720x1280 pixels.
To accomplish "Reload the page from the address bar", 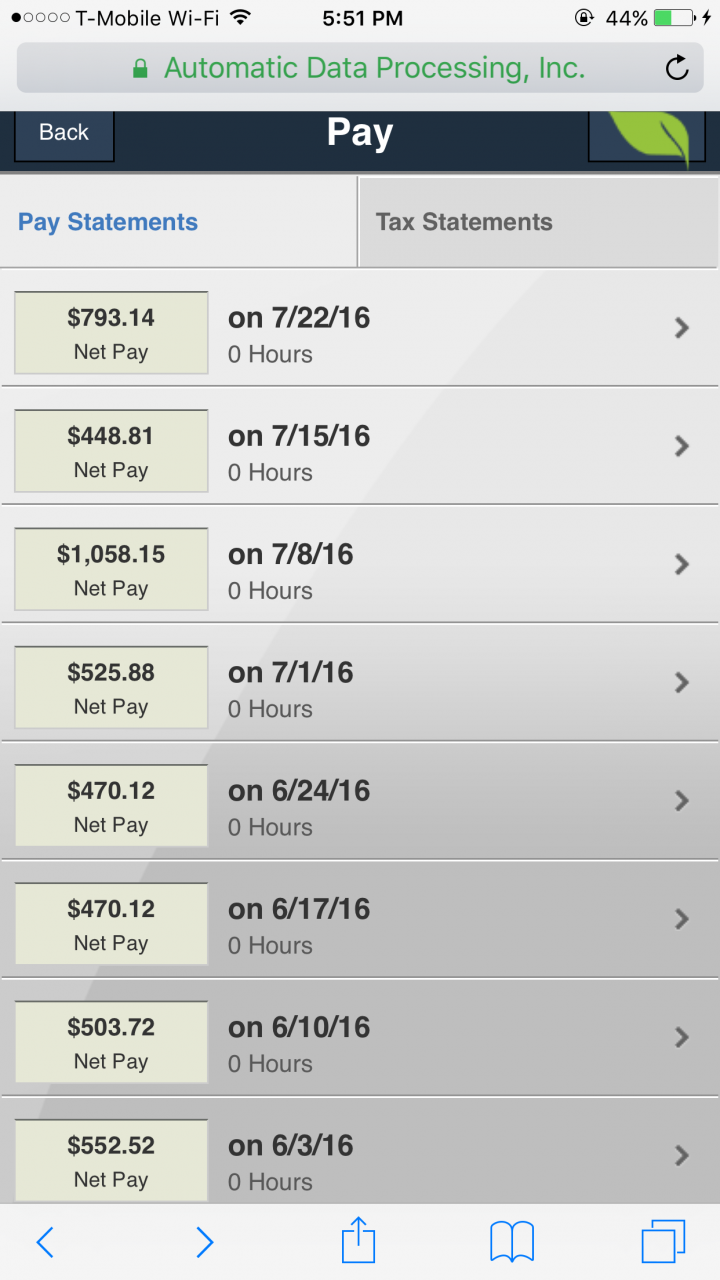I will [677, 68].
